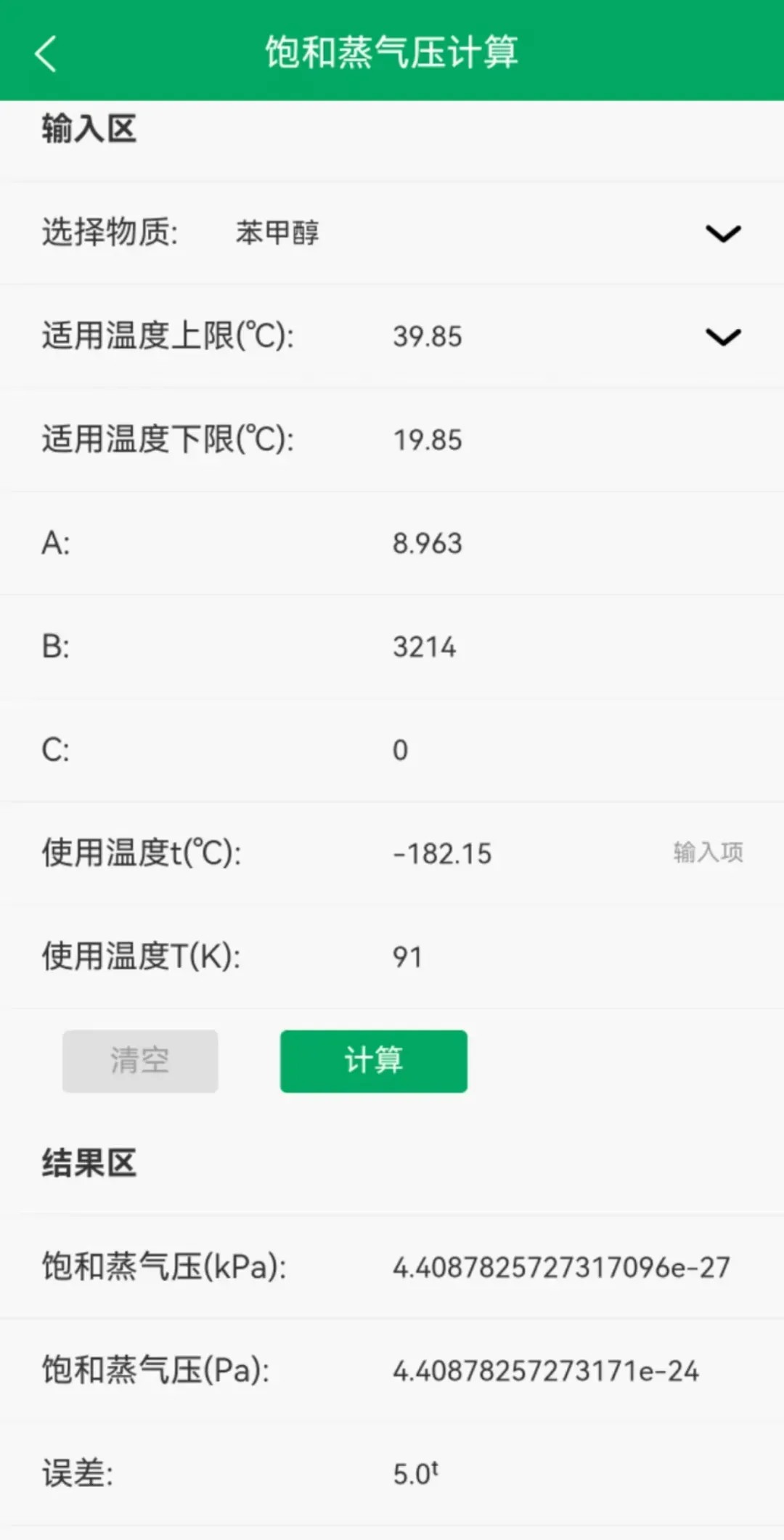Expand the 适用温度上限 dropdown
Image resolution: width=784 pixels, height=1540 pixels.
point(722,337)
